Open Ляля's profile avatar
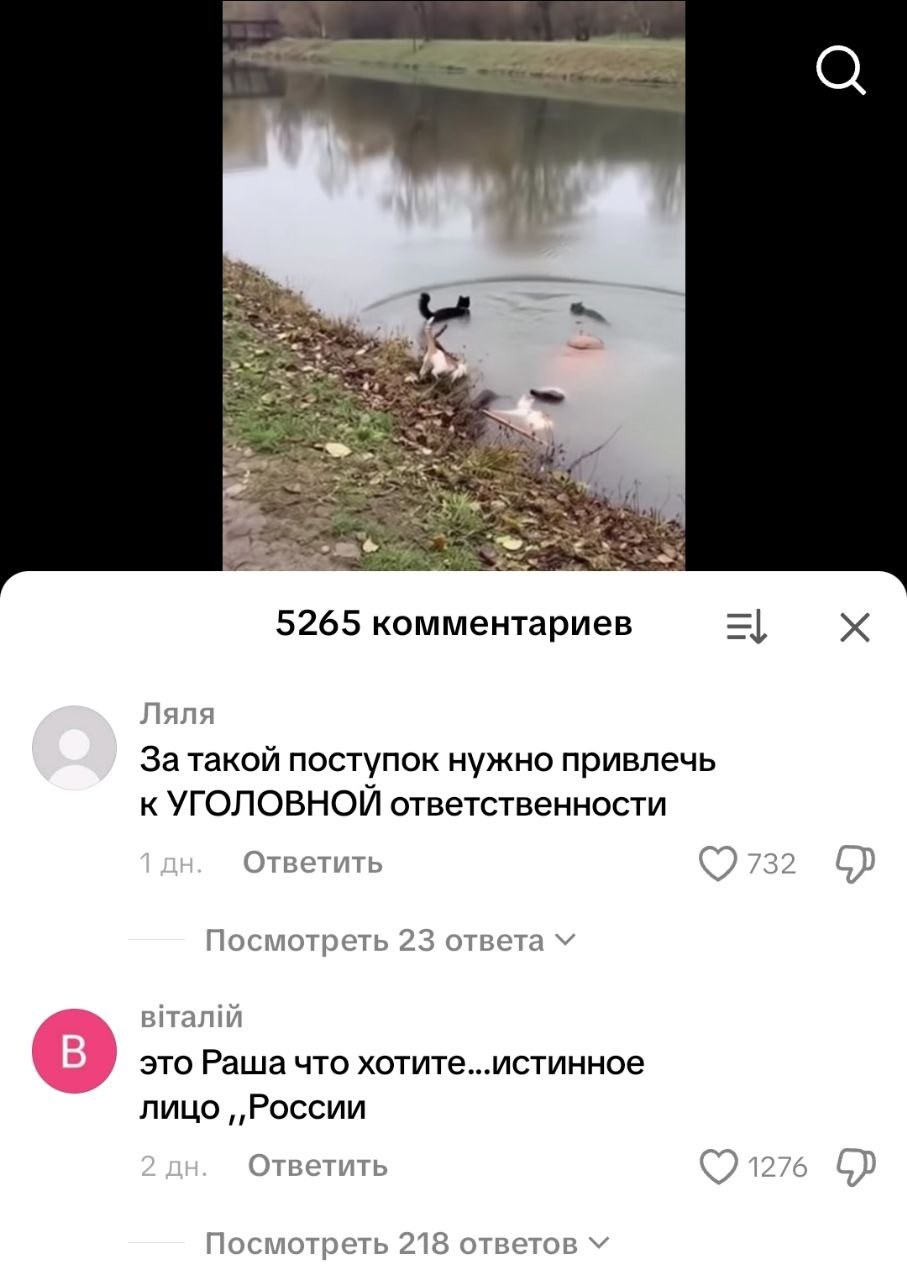The image size is (907, 1280). coord(75,748)
